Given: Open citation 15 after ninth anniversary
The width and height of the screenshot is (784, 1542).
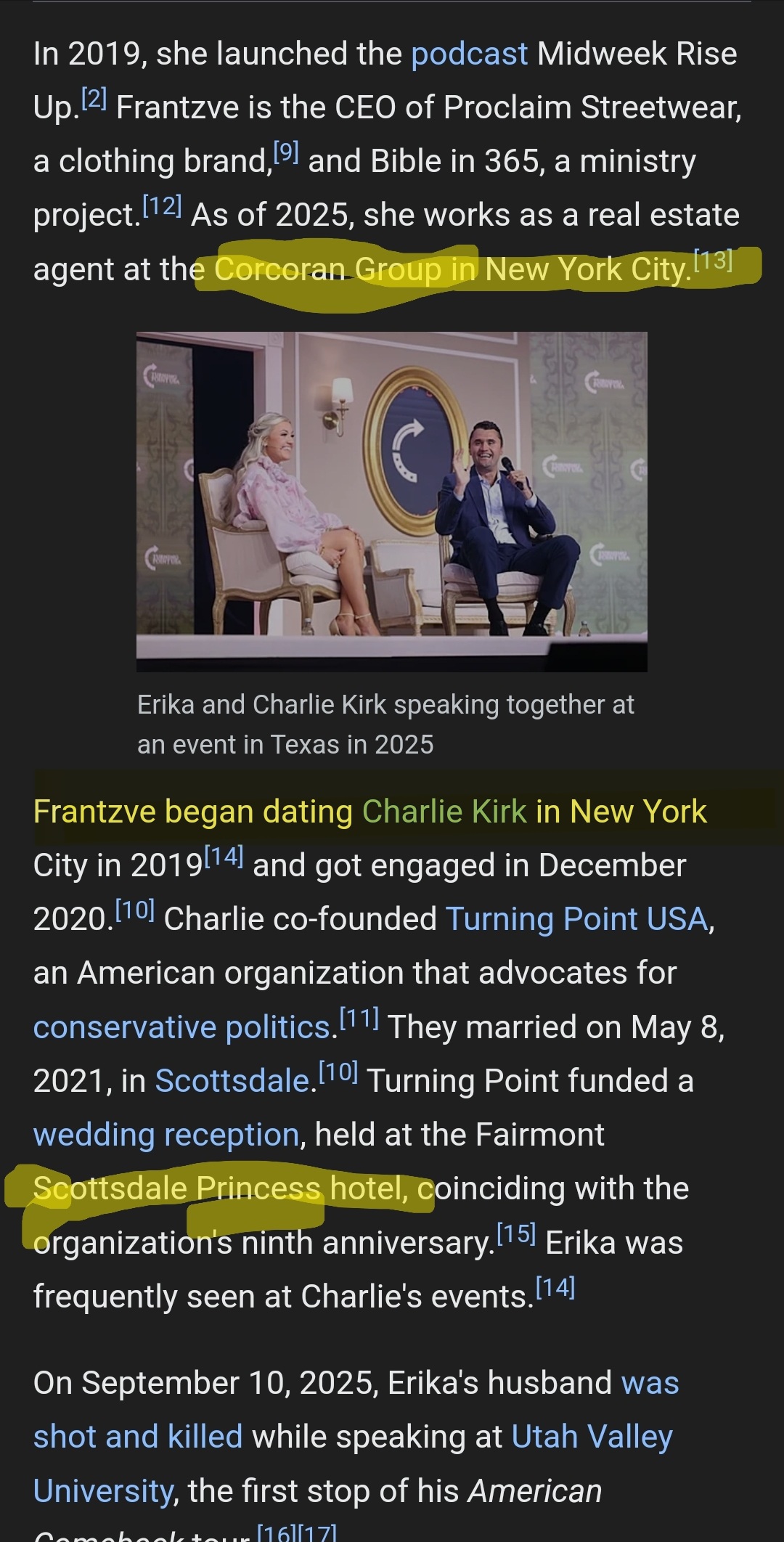Looking at the screenshot, I should [516, 1233].
